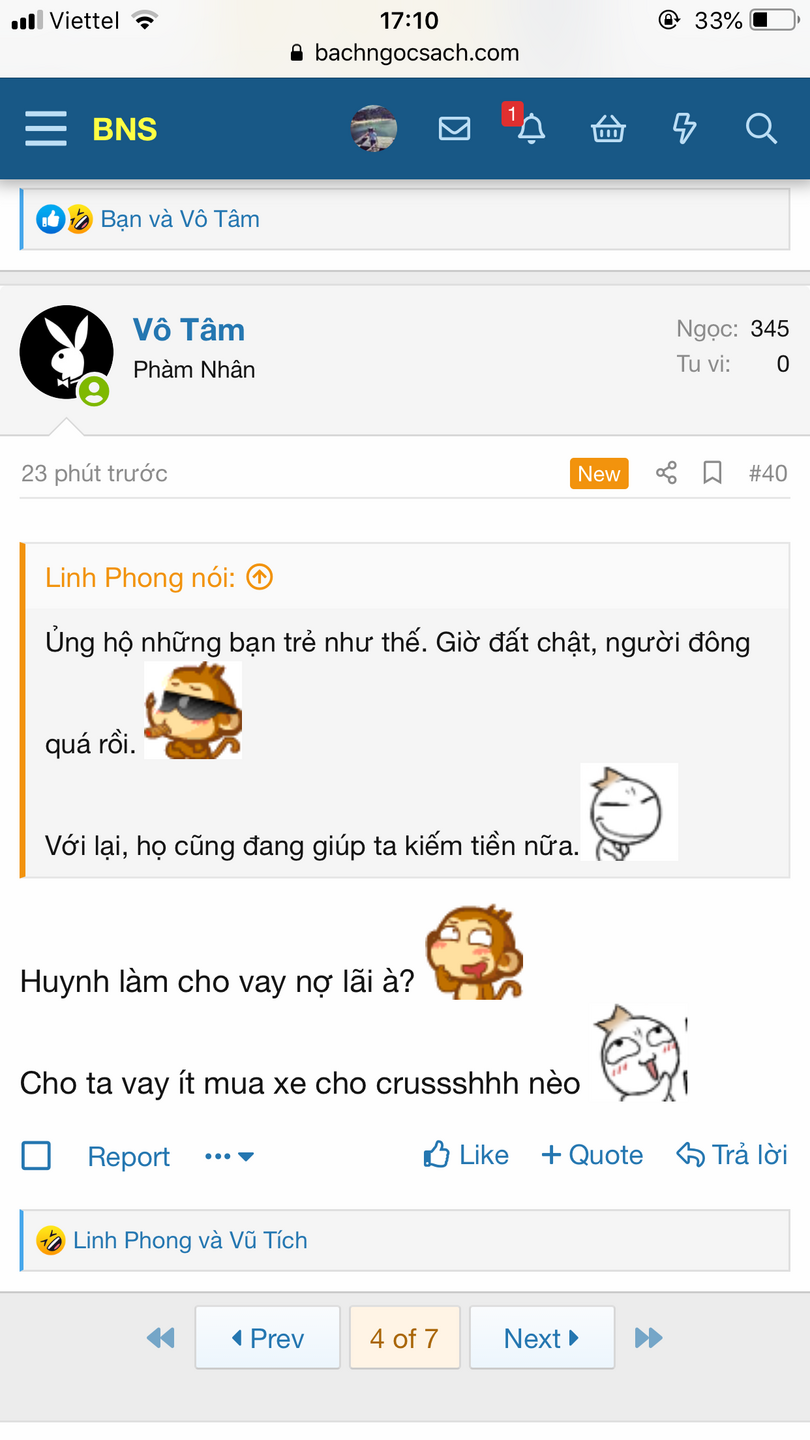Open the notifications bell

tap(531, 129)
